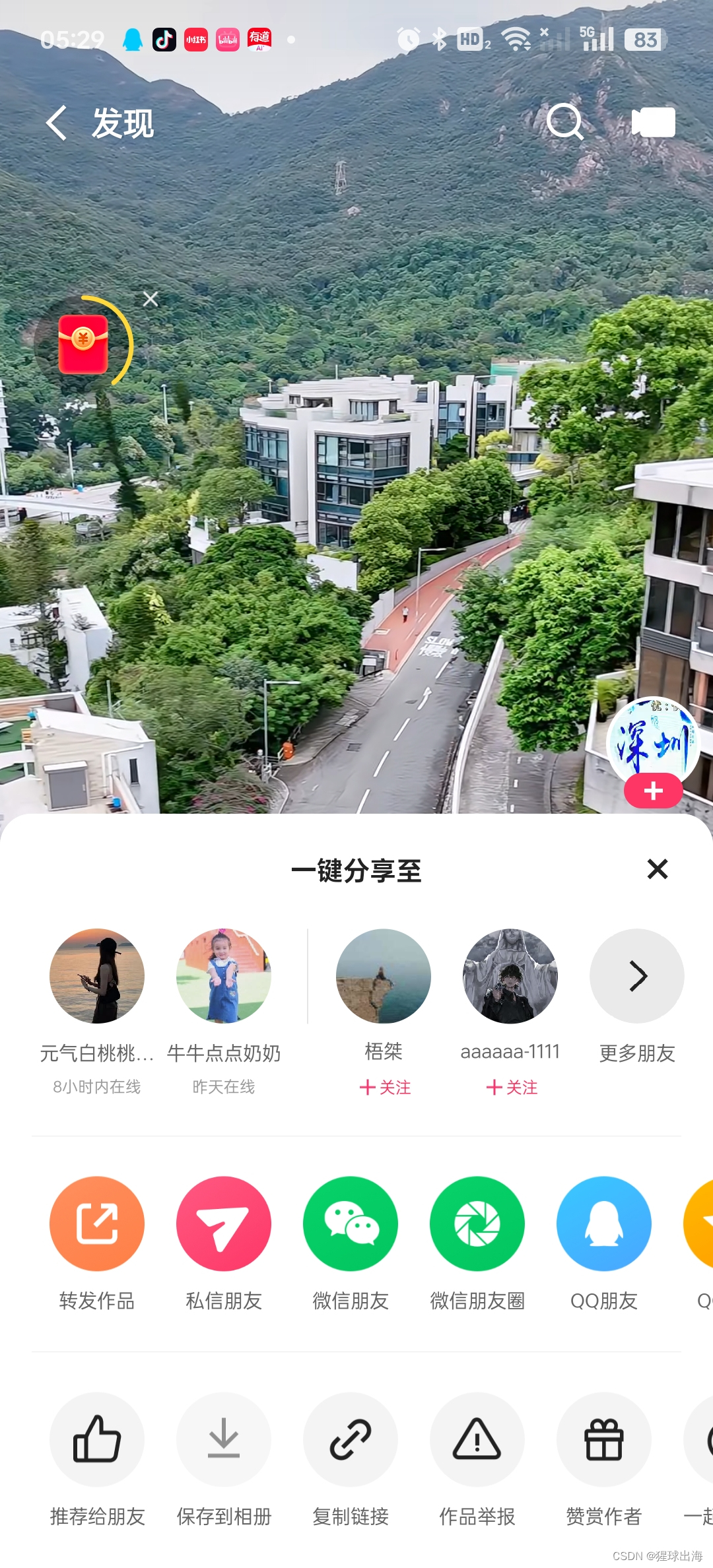Open search with the magnifier icon
This screenshot has width=713, height=1568.
(x=565, y=122)
